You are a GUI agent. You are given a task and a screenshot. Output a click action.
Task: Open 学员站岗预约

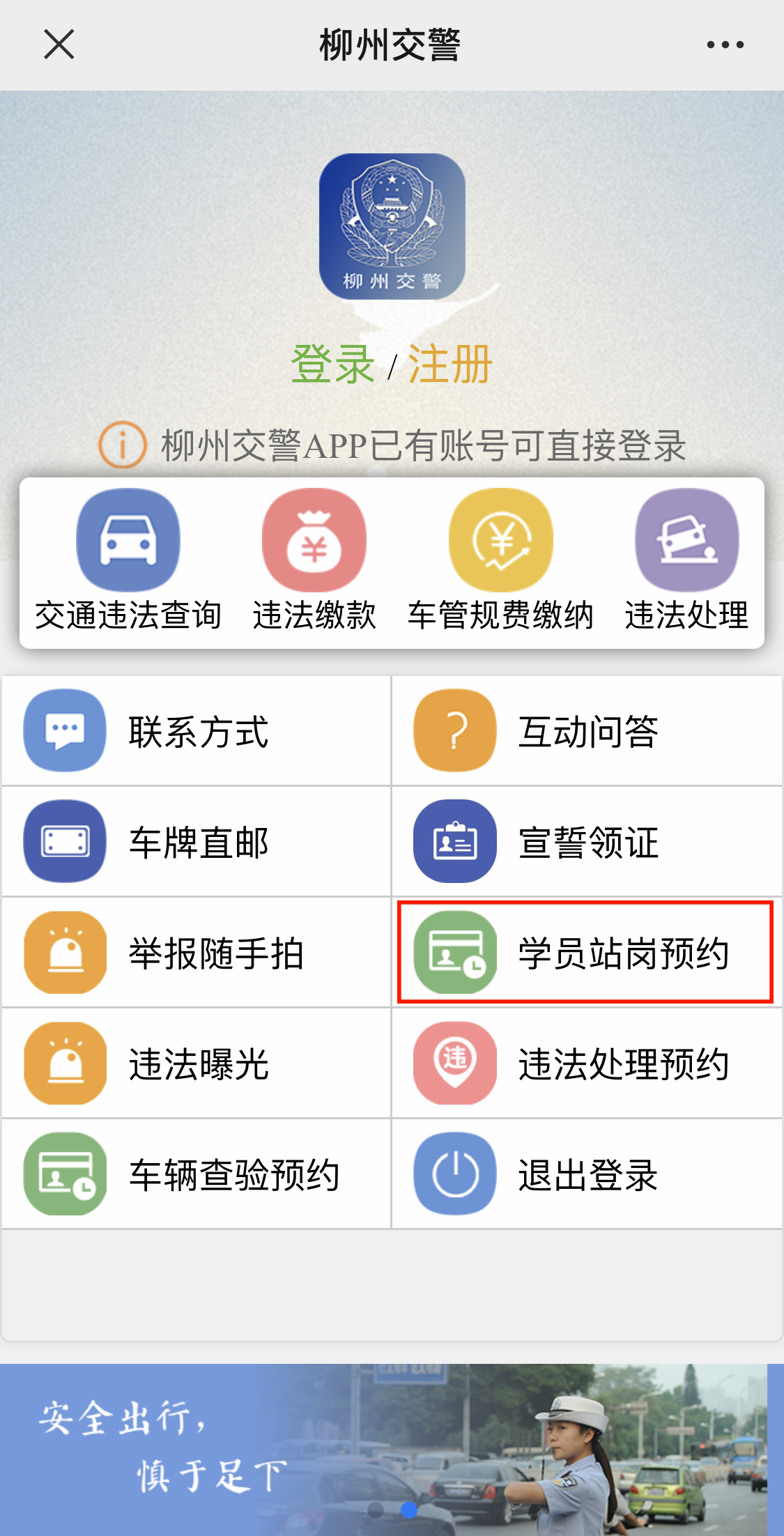[586, 953]
